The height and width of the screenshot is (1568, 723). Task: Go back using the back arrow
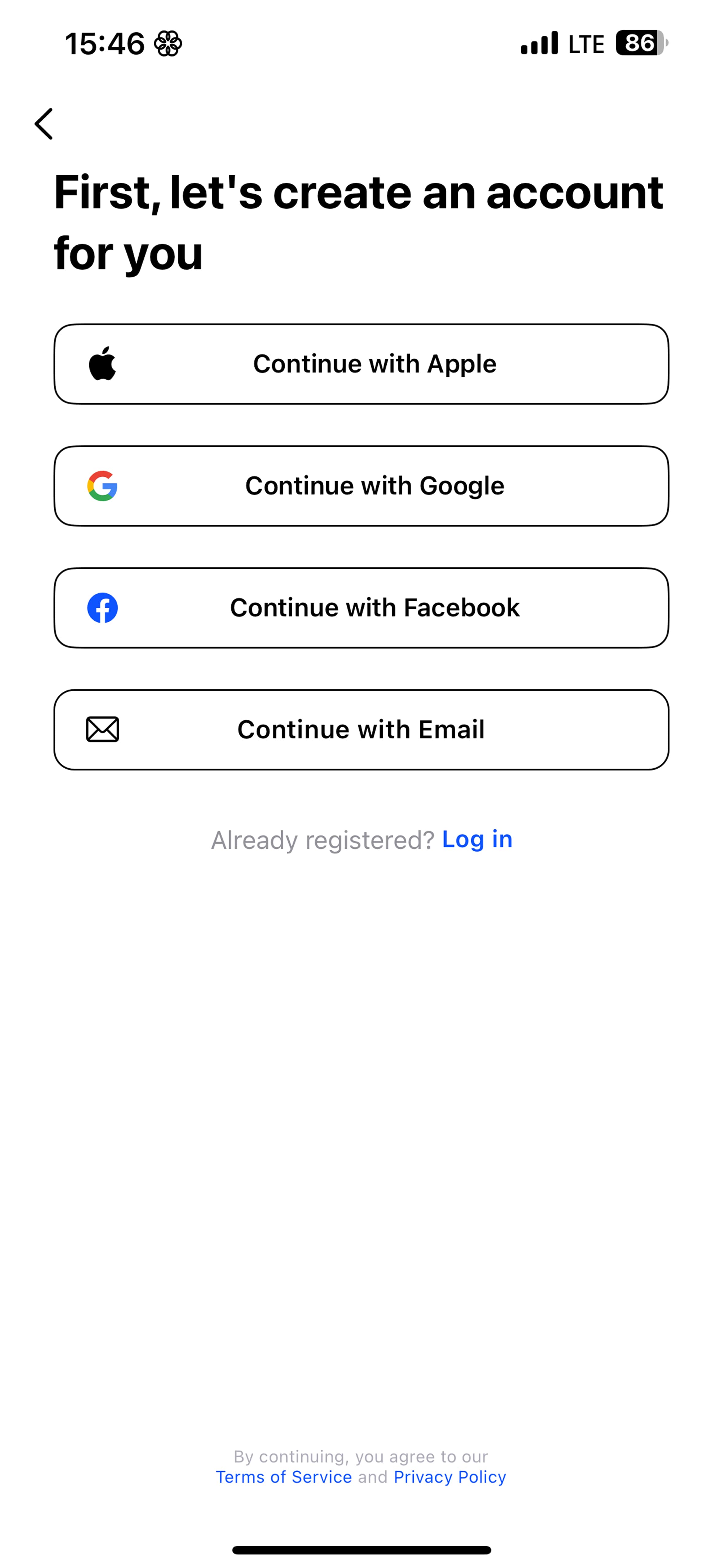tap(44, 124)
